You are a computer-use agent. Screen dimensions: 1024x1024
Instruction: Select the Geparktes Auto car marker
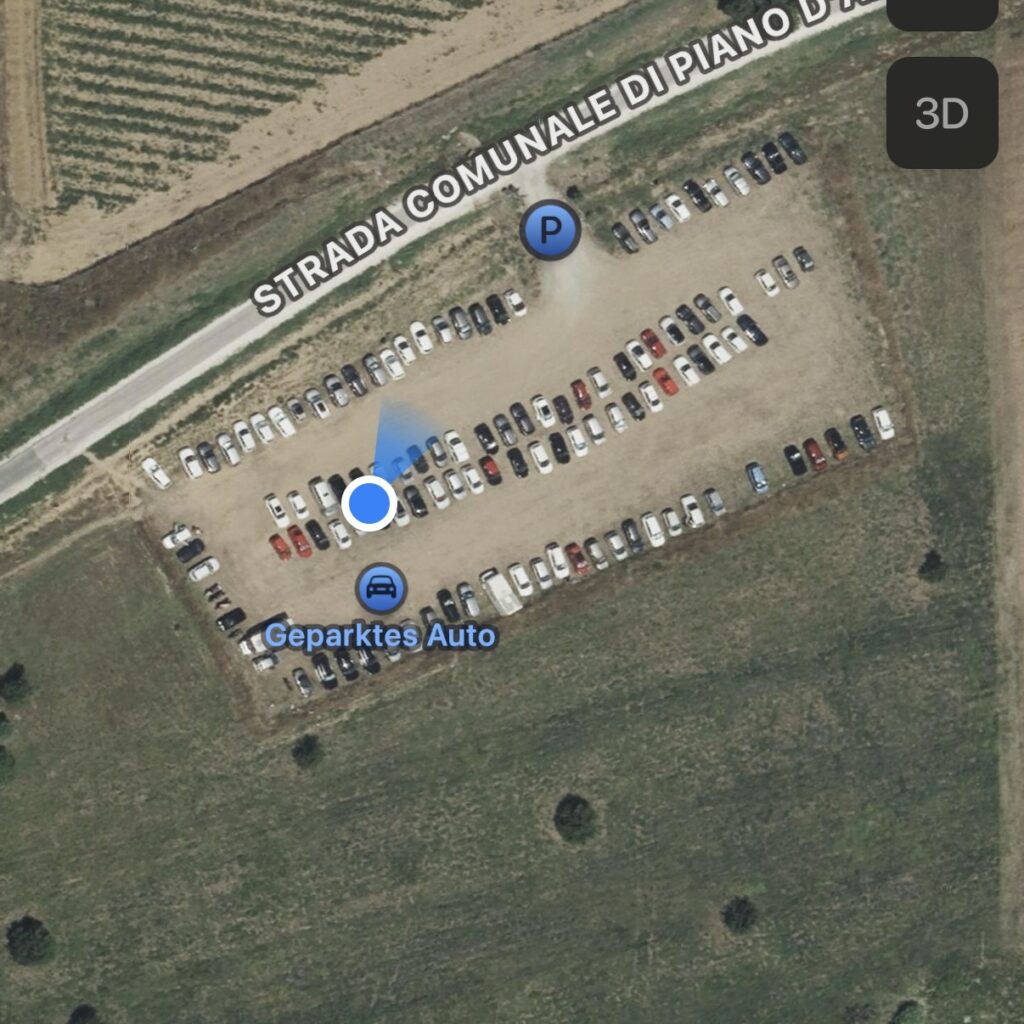pyautogui.click(x=381, y=588)
